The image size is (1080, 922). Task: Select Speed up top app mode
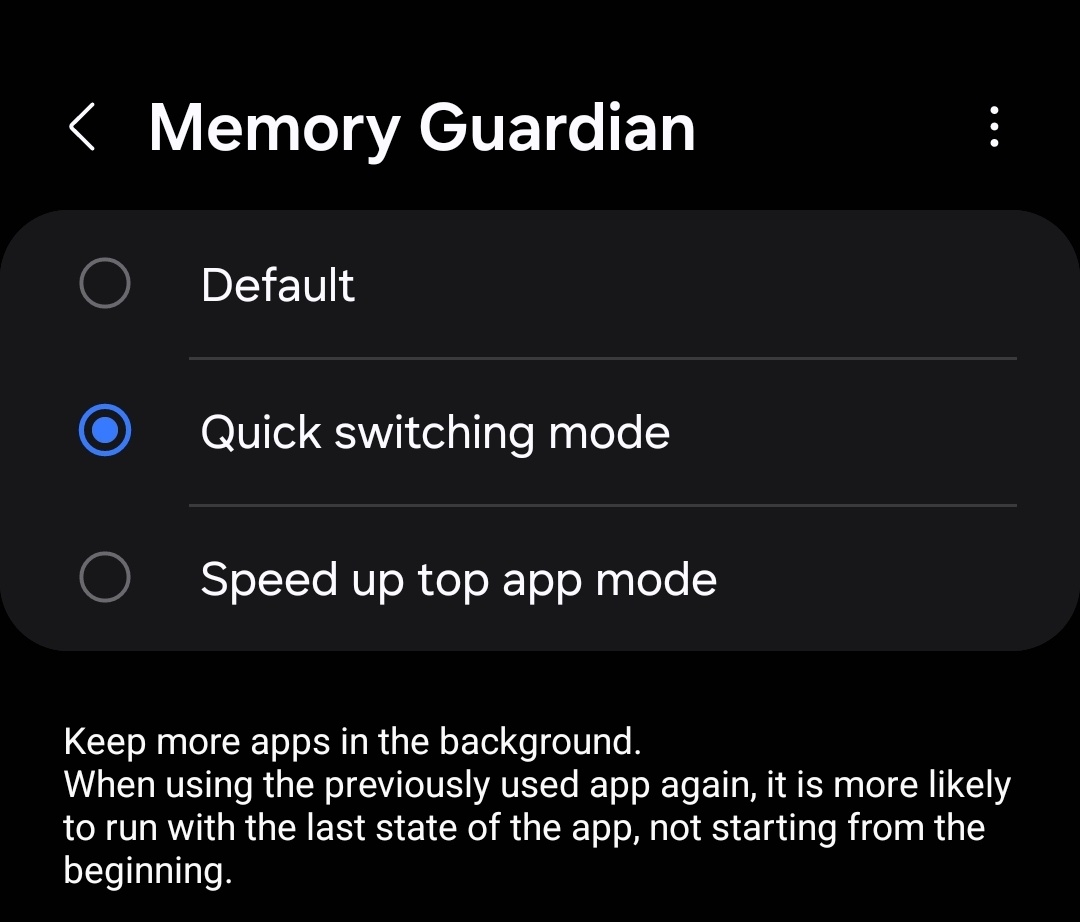[x=104, y=578]
